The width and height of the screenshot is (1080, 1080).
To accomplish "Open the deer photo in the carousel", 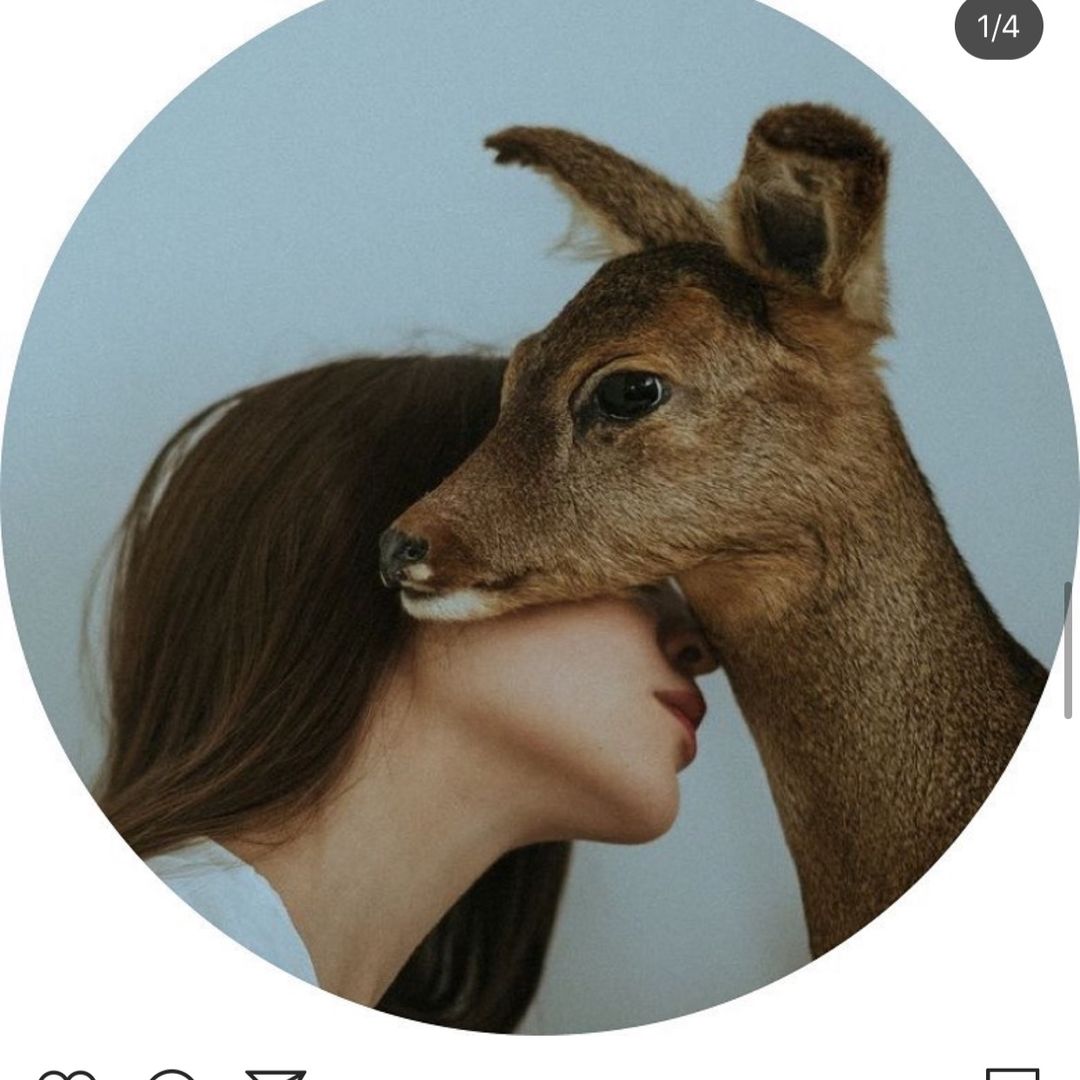I will [x=540, y=520].
